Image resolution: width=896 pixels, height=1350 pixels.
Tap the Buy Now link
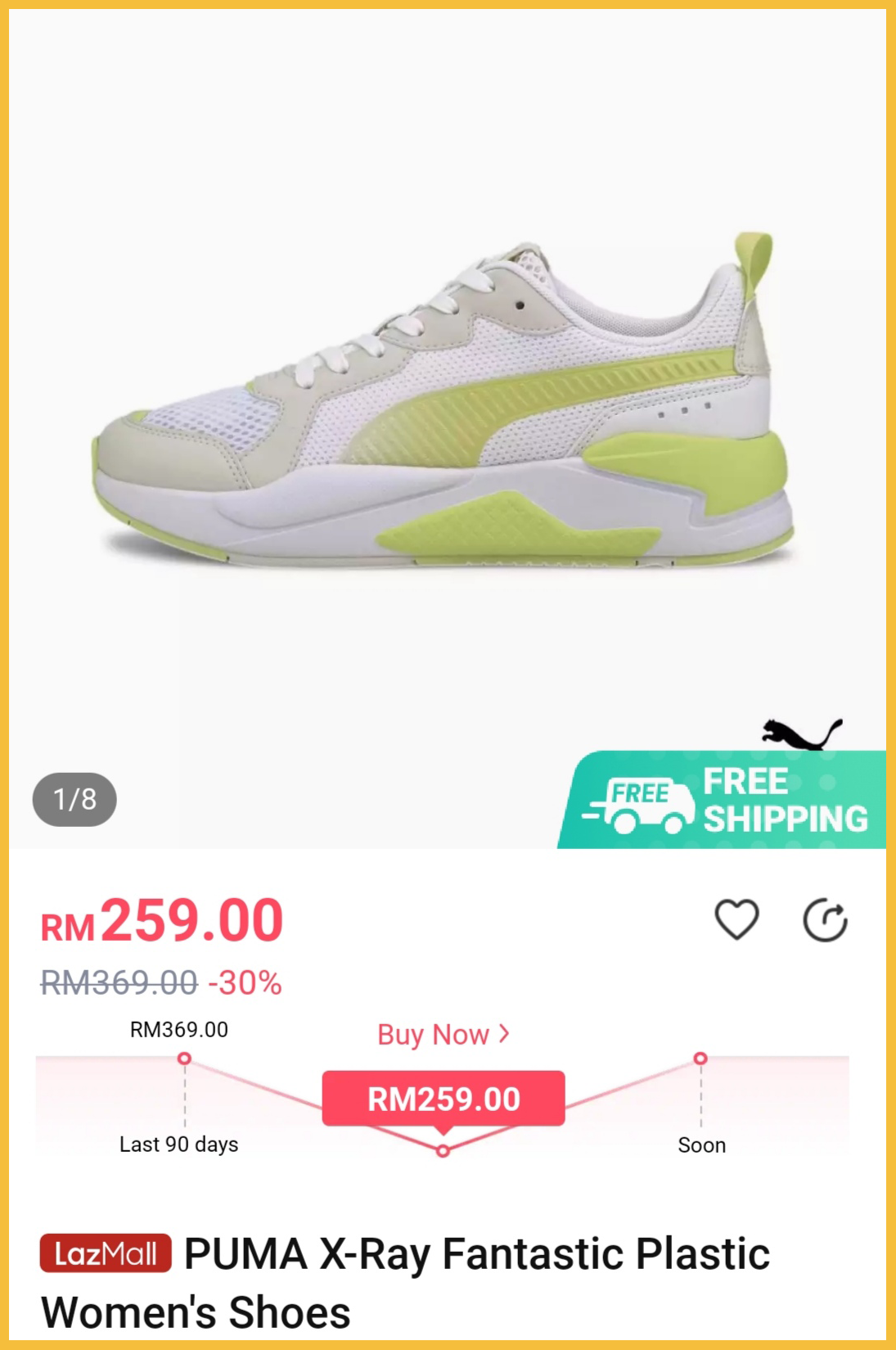point(443,1035)
